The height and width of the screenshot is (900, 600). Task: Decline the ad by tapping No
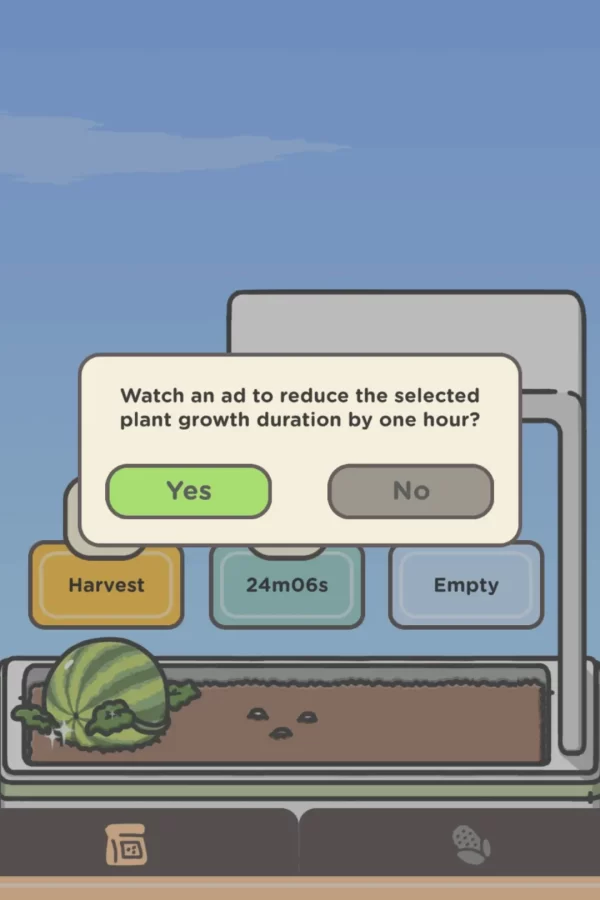point(410,491)
